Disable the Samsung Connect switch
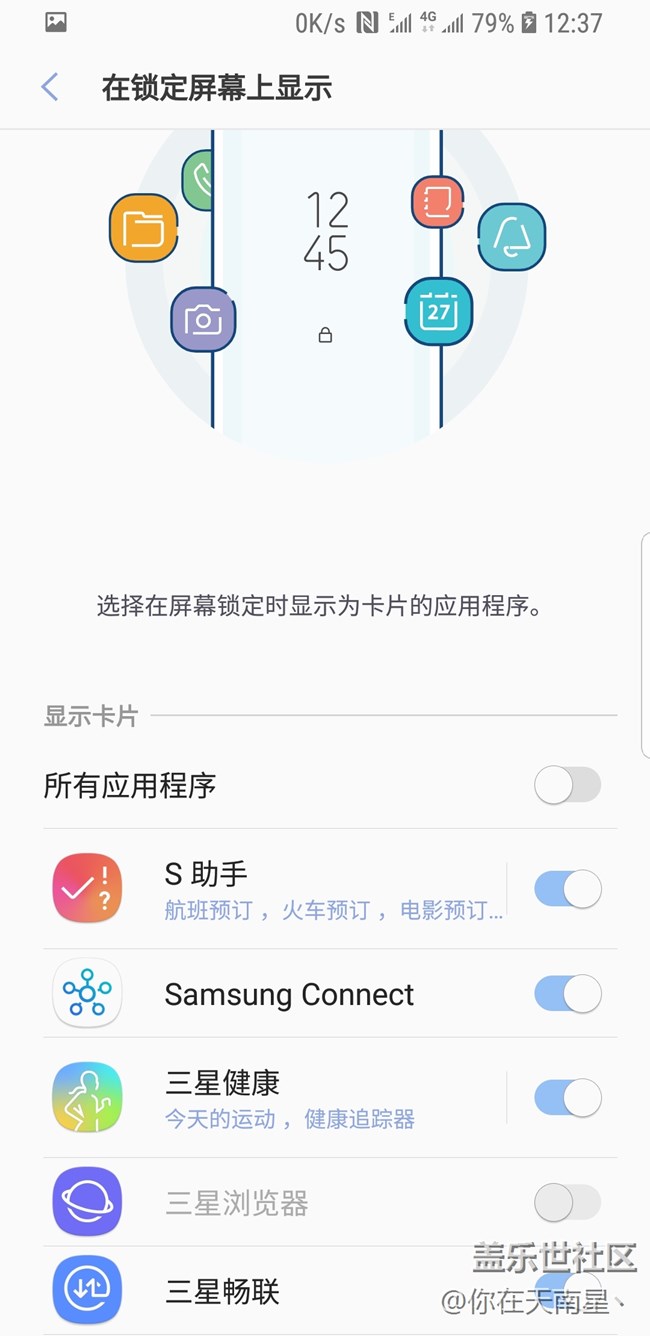Viewport: 650px width, 1336px height. point(567,994)
